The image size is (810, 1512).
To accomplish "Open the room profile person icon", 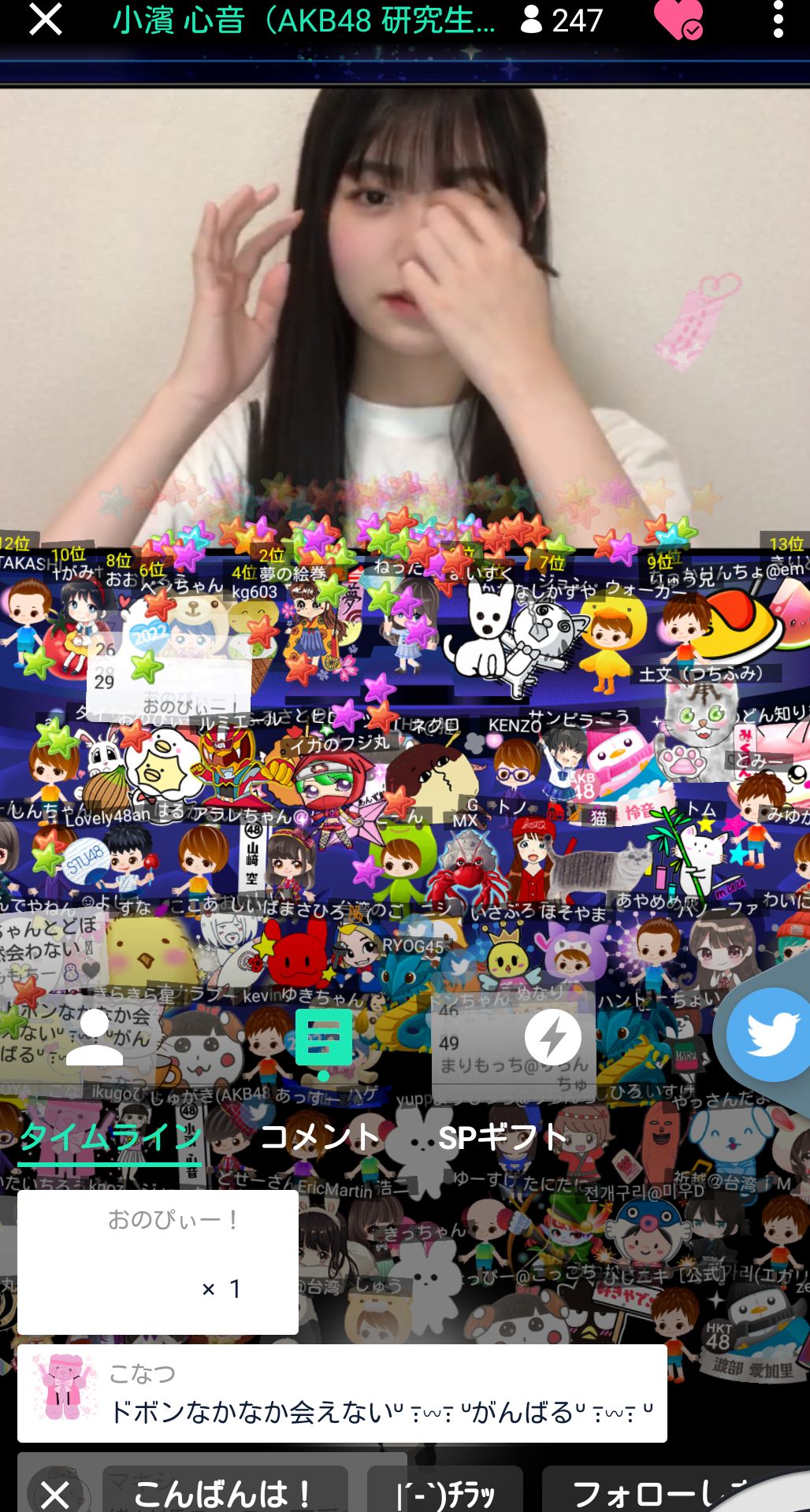I will 95,1038.
